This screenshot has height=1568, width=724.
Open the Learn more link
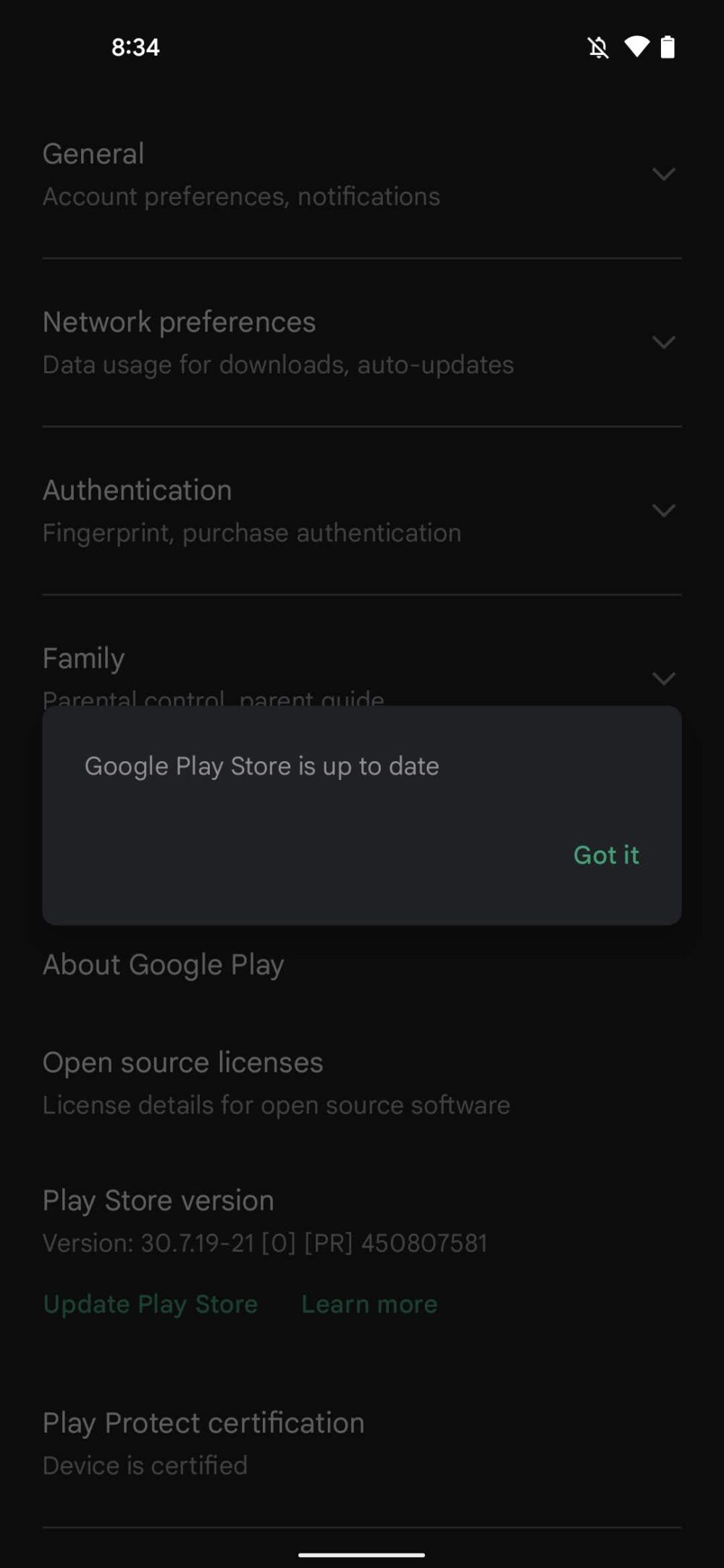pyautogui.click(x=369, y=1303)
